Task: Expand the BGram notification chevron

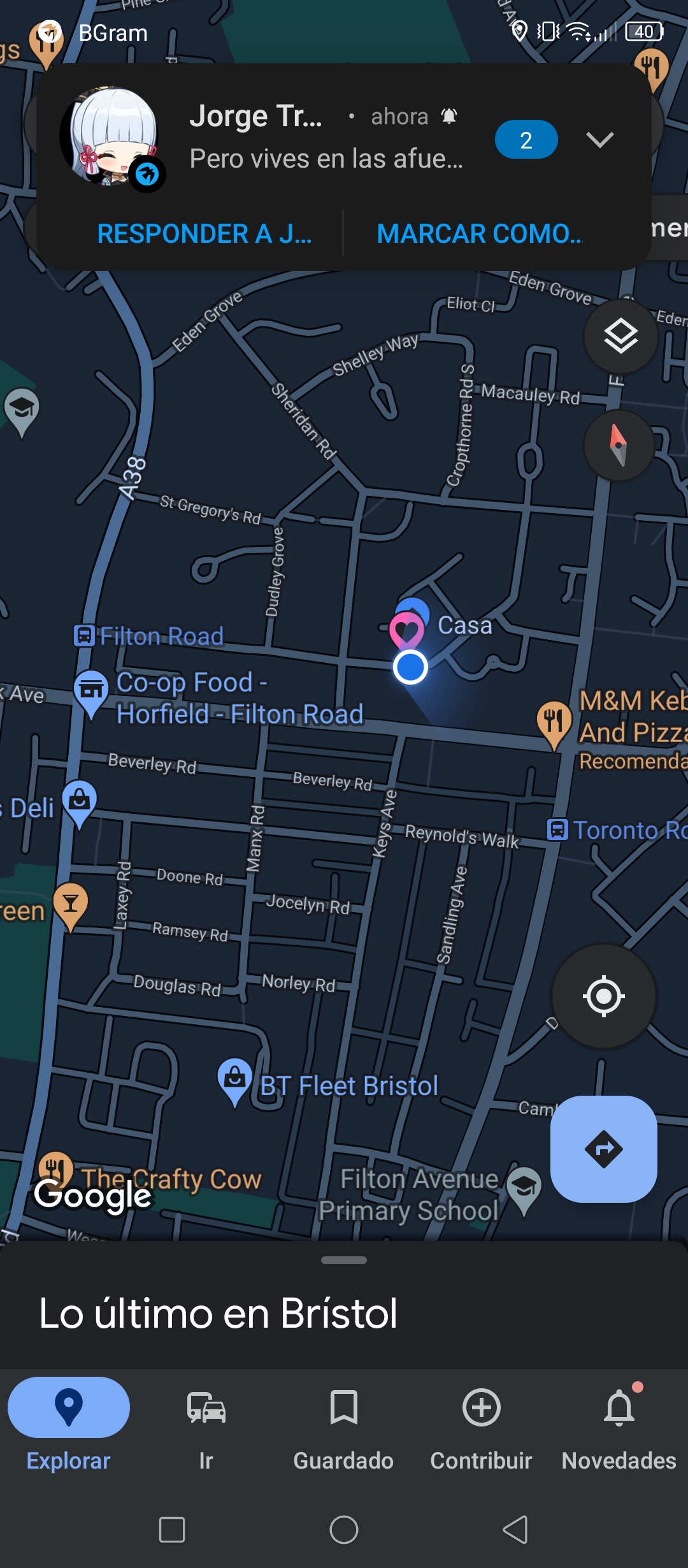Action: [599, 140]
